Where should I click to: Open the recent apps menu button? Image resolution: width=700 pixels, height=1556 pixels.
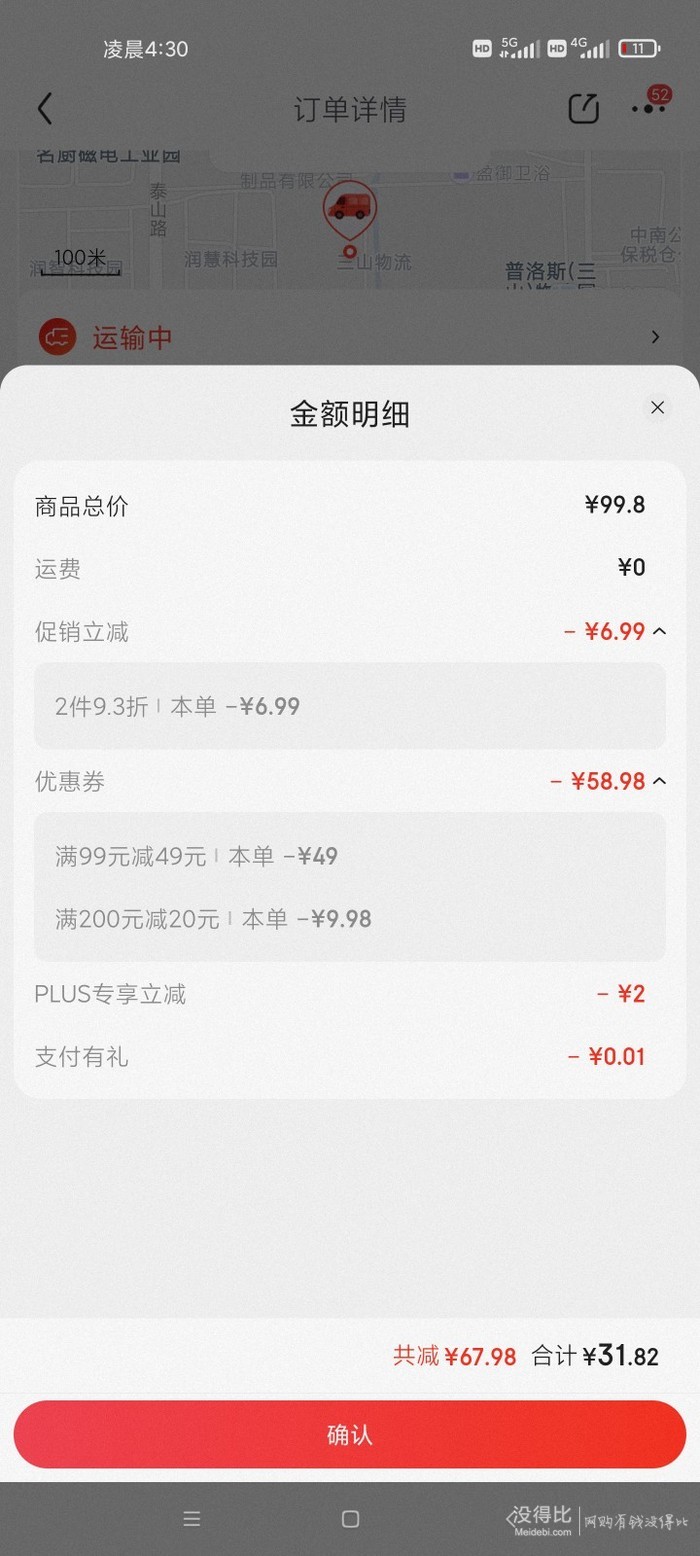point(192,1519)
